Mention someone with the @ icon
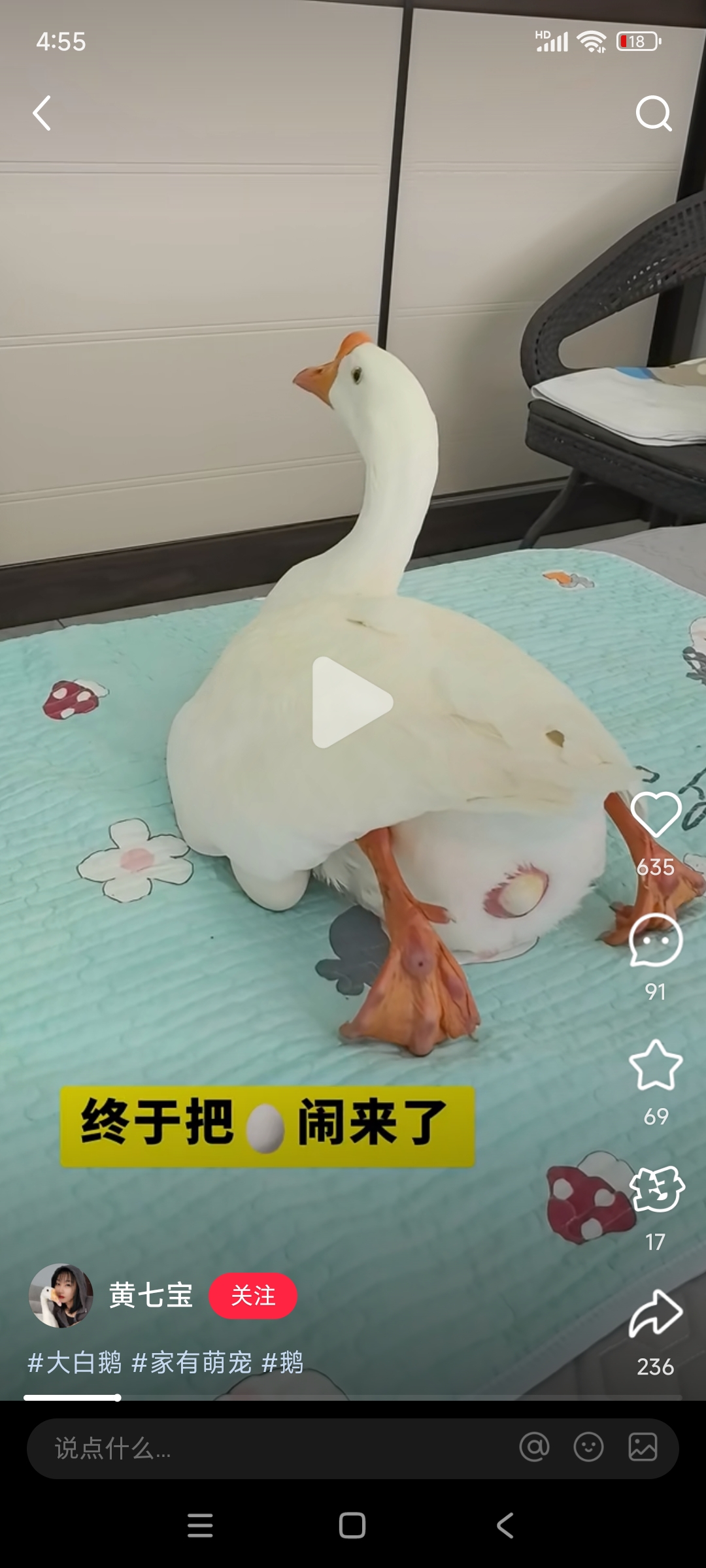 [535, 1447]
